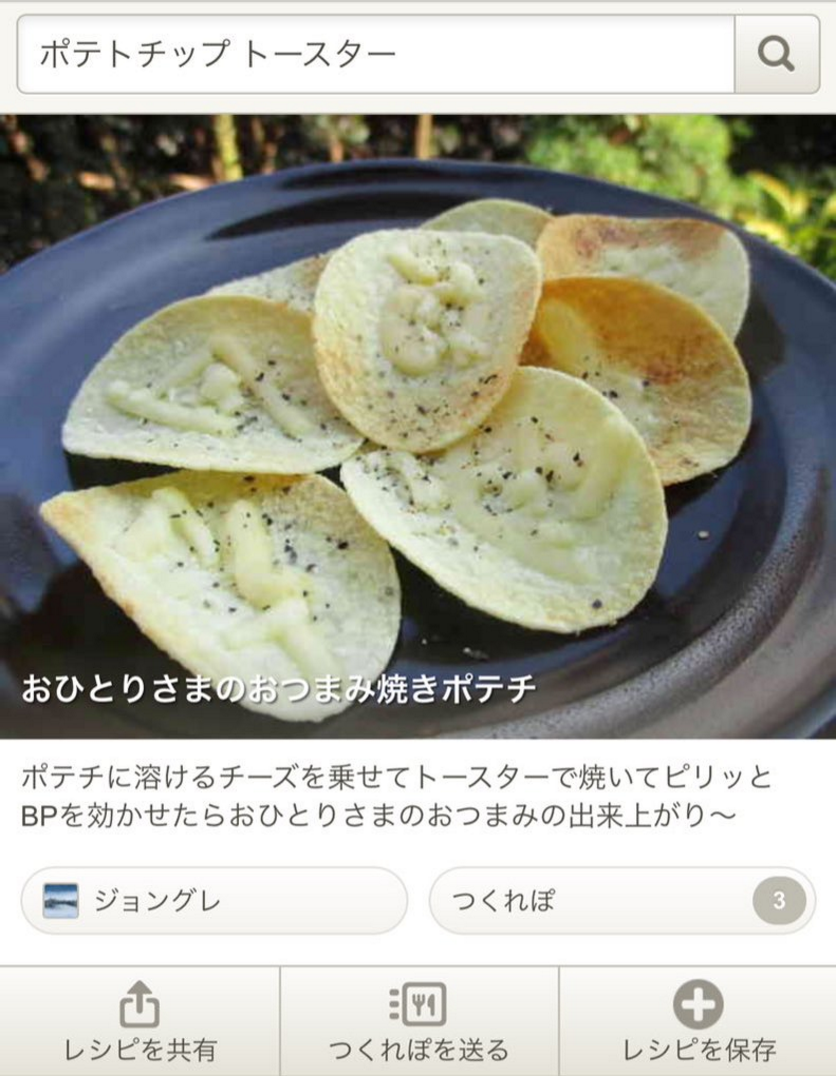This screenshot has height=1076, width=836.
Task: Send a つくれぽ for this recipe
Action: (418, 1021)
